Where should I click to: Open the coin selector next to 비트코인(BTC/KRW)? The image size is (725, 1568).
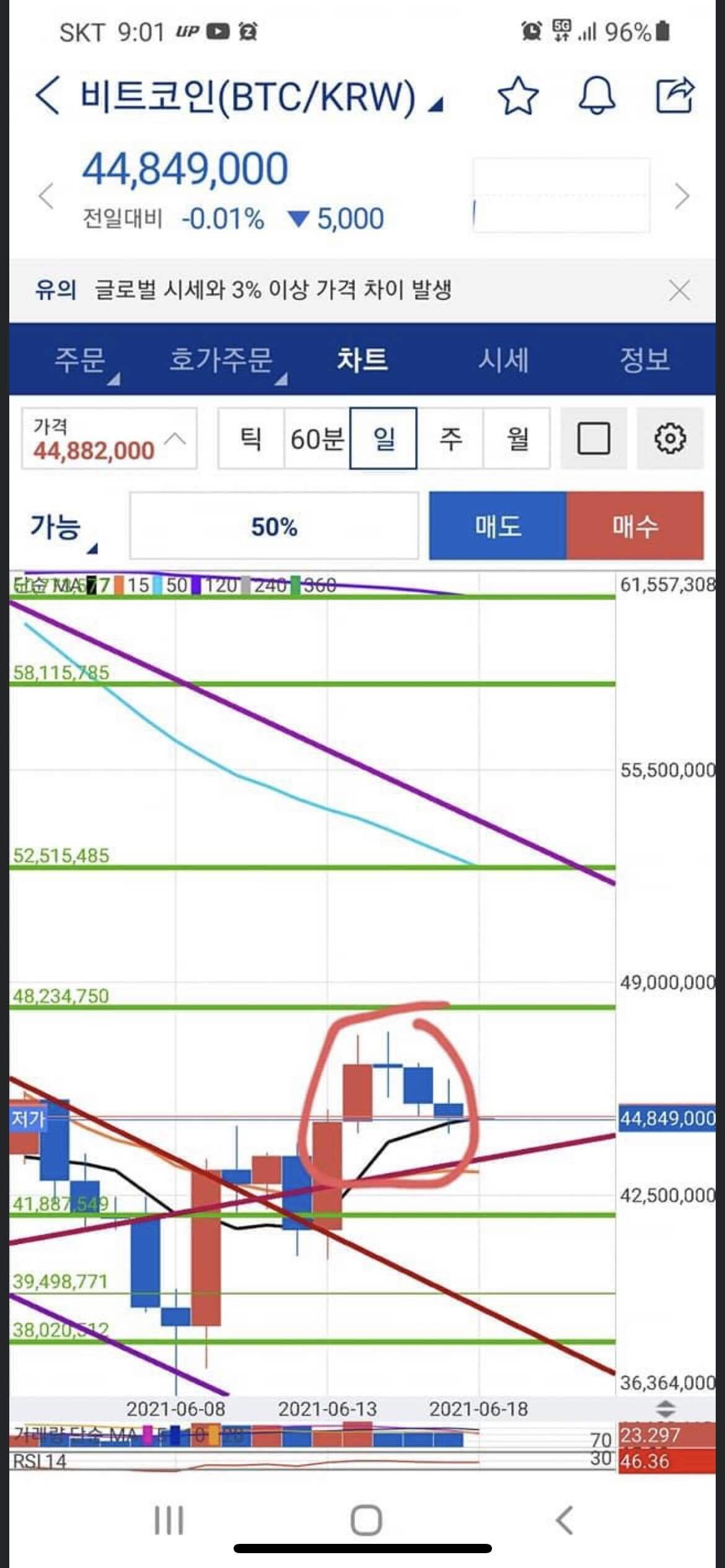436,102
